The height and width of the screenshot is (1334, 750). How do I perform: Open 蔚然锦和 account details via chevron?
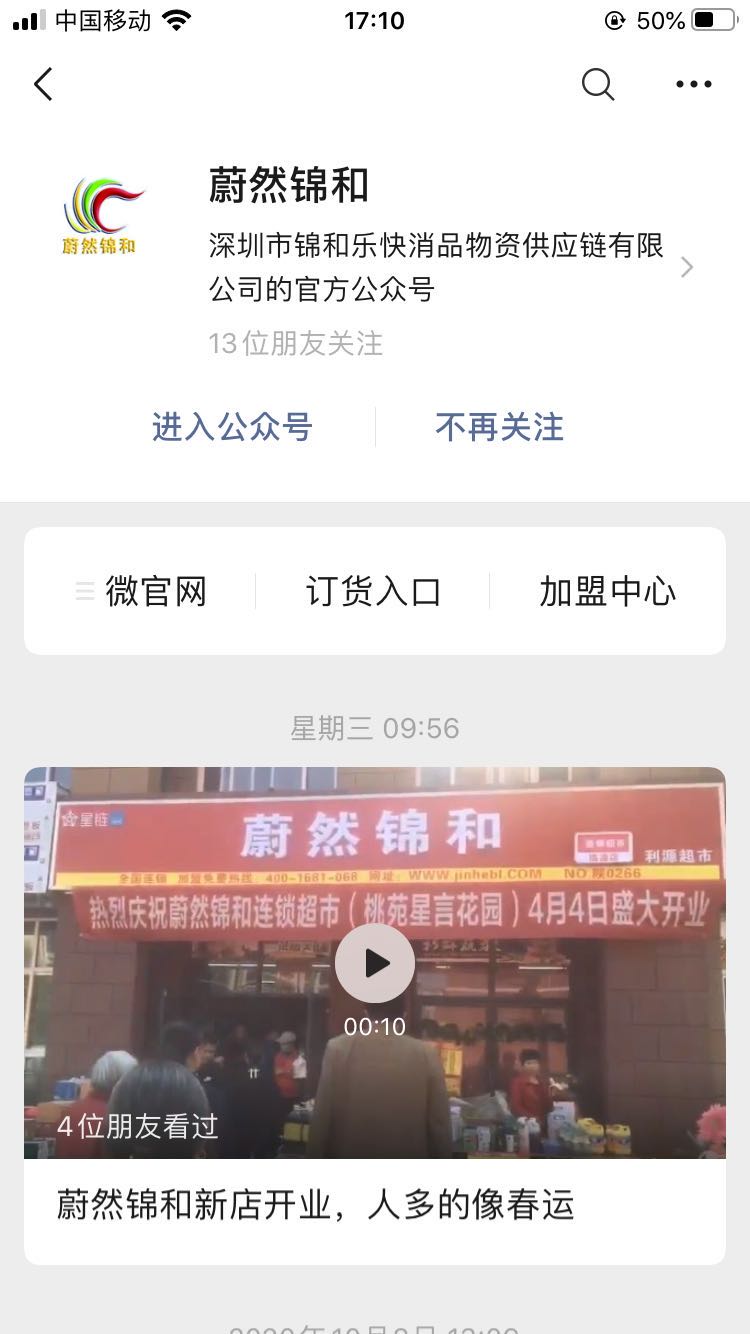coord(686,267)
